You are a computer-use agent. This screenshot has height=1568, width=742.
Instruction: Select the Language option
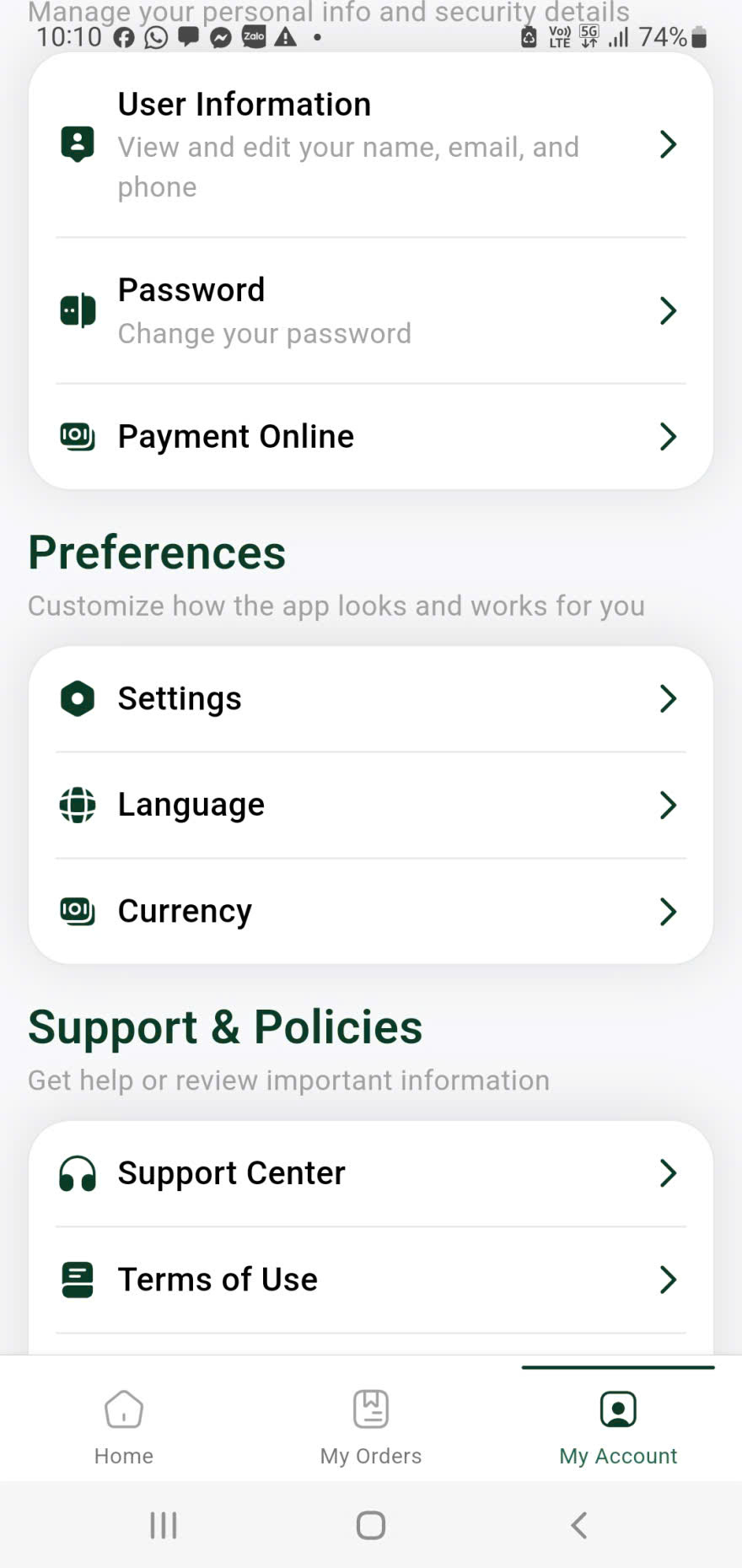(371, 805)
